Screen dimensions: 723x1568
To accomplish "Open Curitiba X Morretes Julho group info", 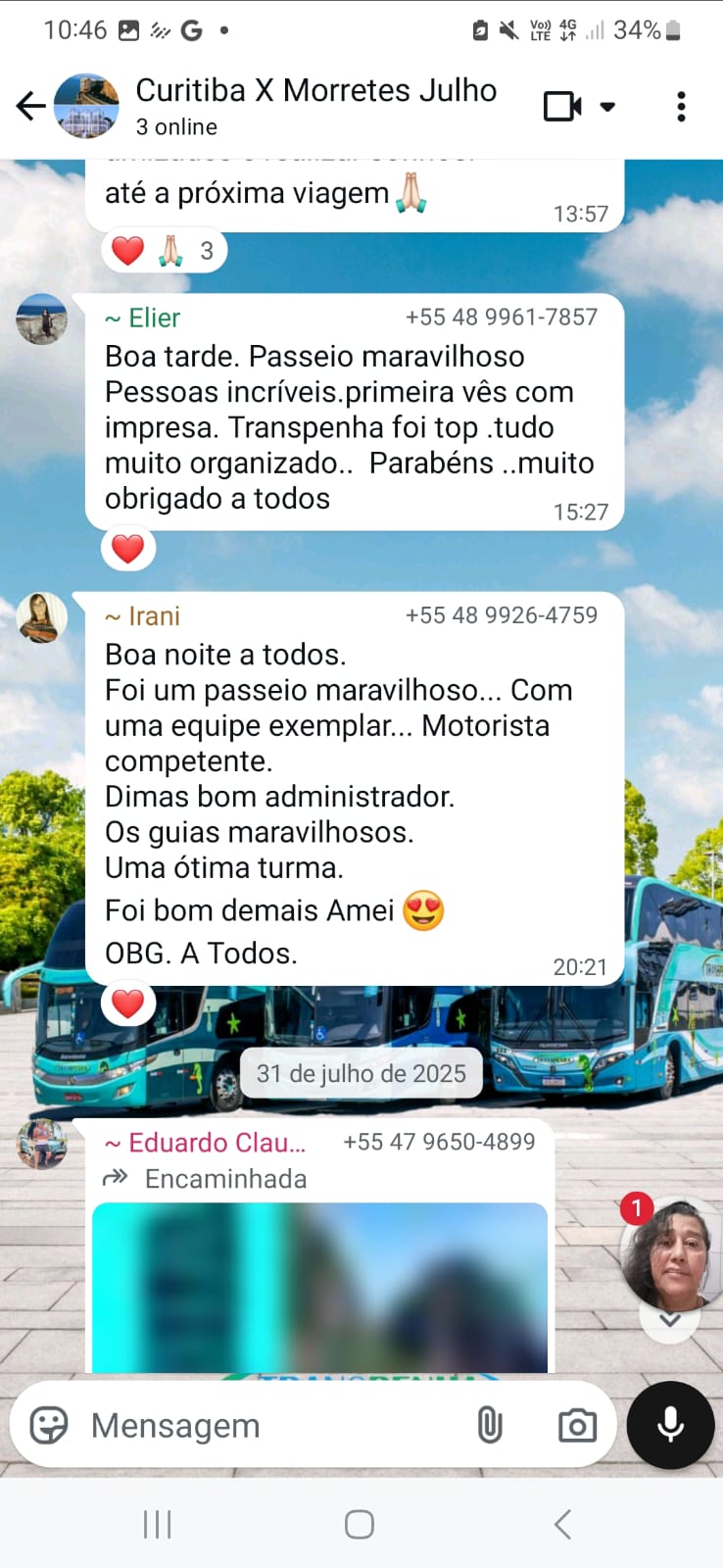I will click(315, 105).
